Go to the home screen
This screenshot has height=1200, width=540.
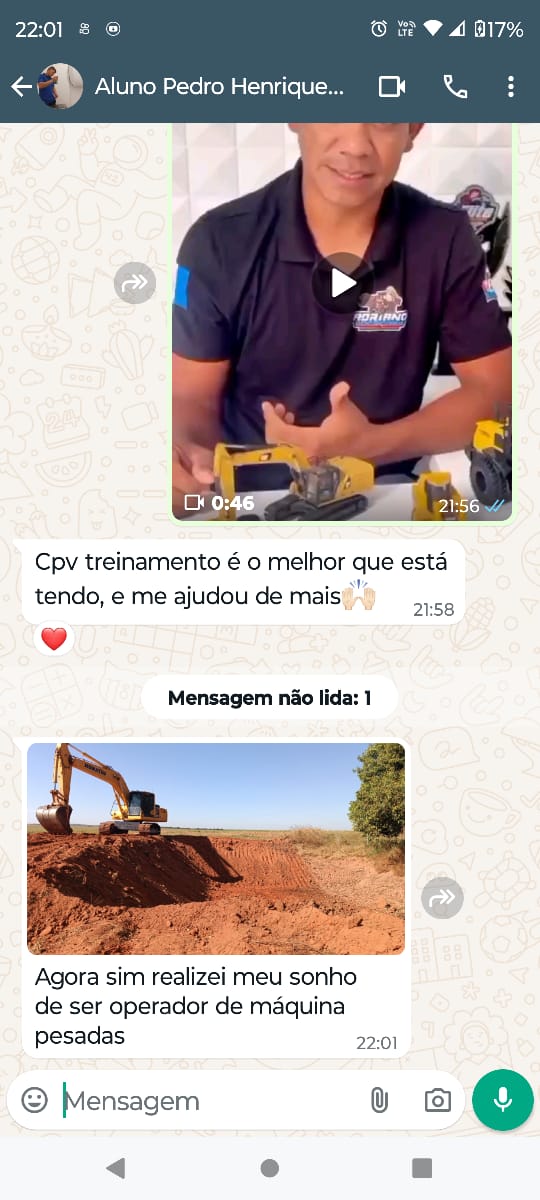point(269,1167)
